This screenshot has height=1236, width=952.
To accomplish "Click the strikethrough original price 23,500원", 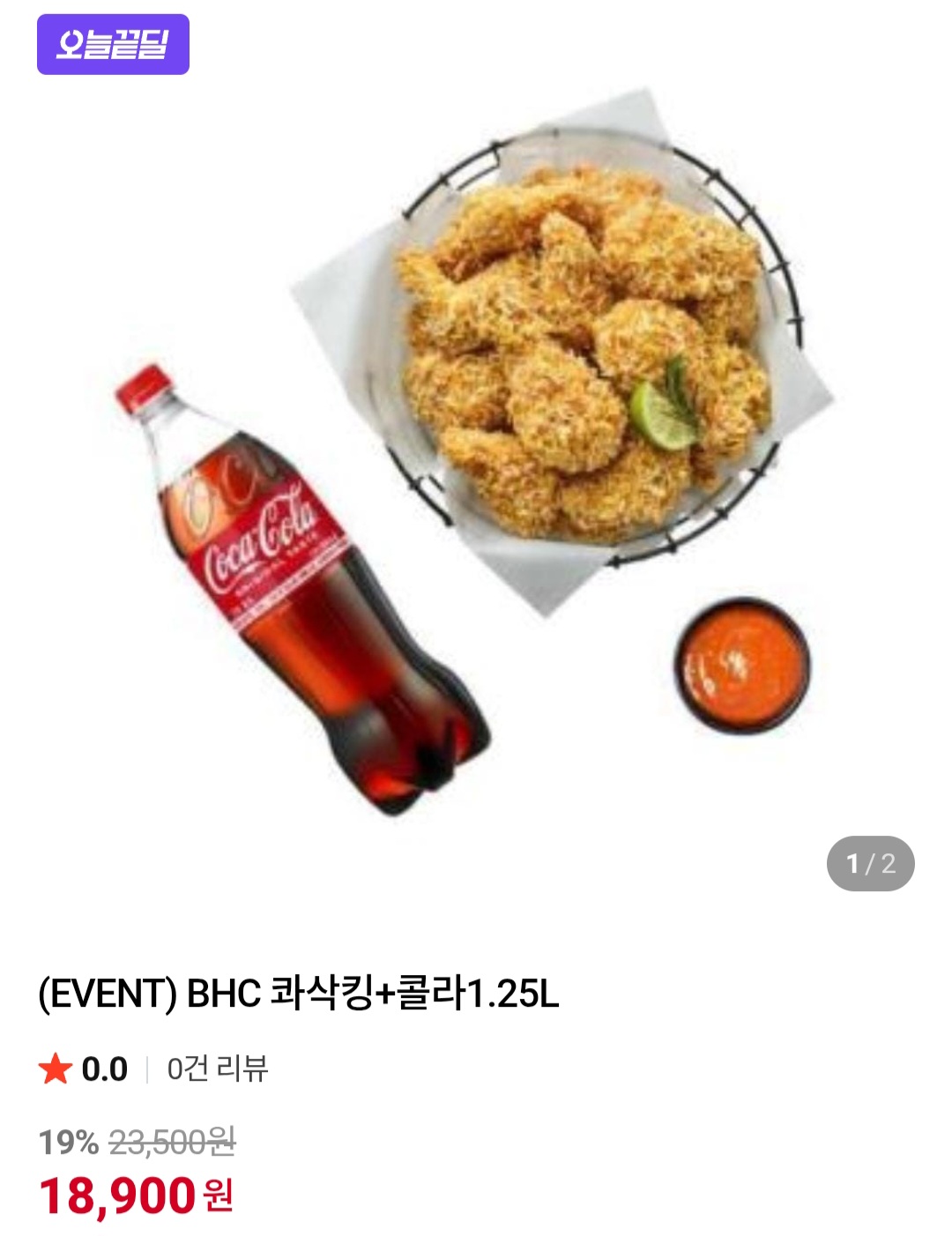I will pos(172,1143).
